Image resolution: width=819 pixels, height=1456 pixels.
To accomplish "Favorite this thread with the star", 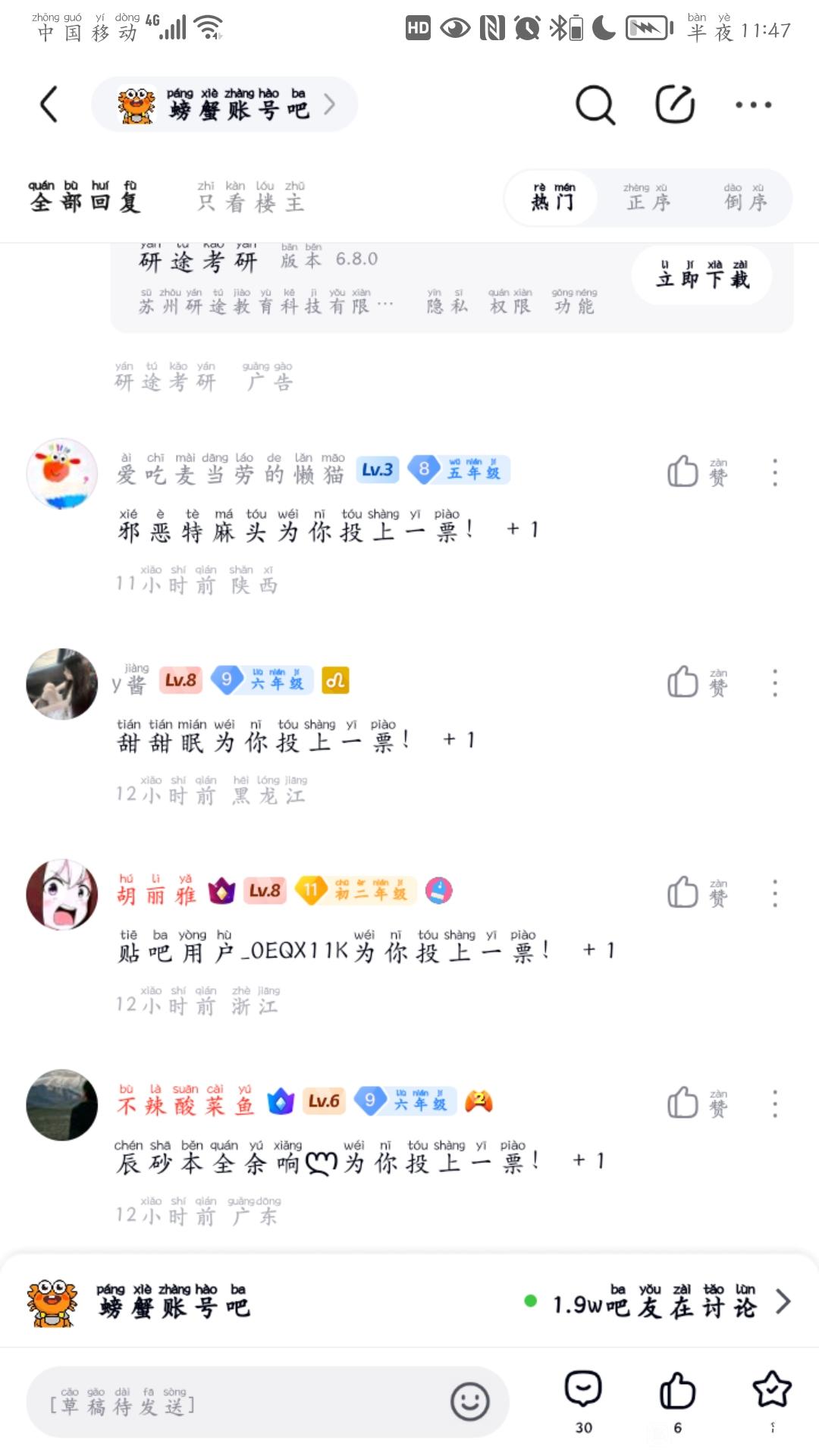I will tap(772, 1394).
